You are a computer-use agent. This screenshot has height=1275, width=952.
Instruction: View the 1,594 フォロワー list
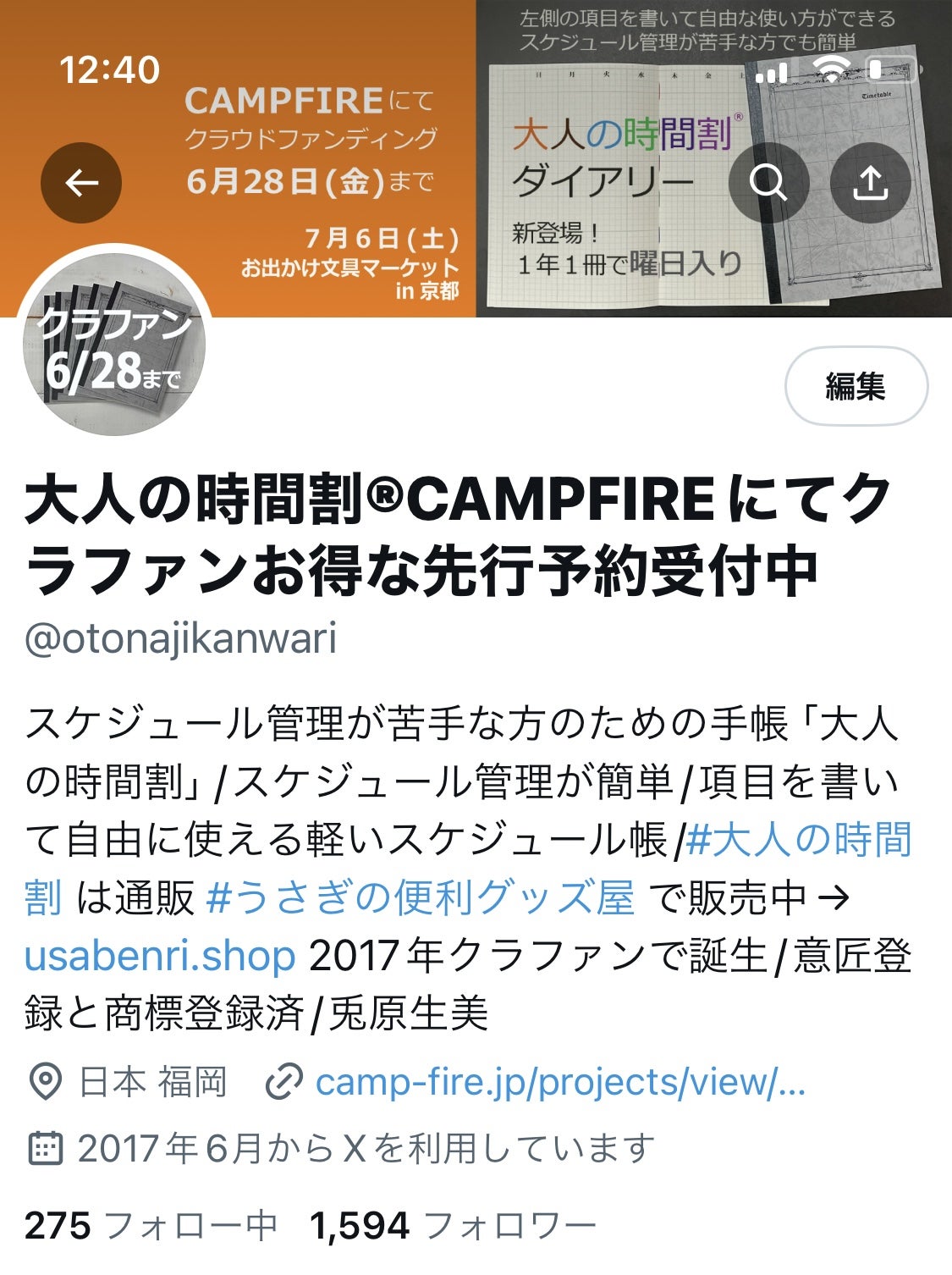453,1225
